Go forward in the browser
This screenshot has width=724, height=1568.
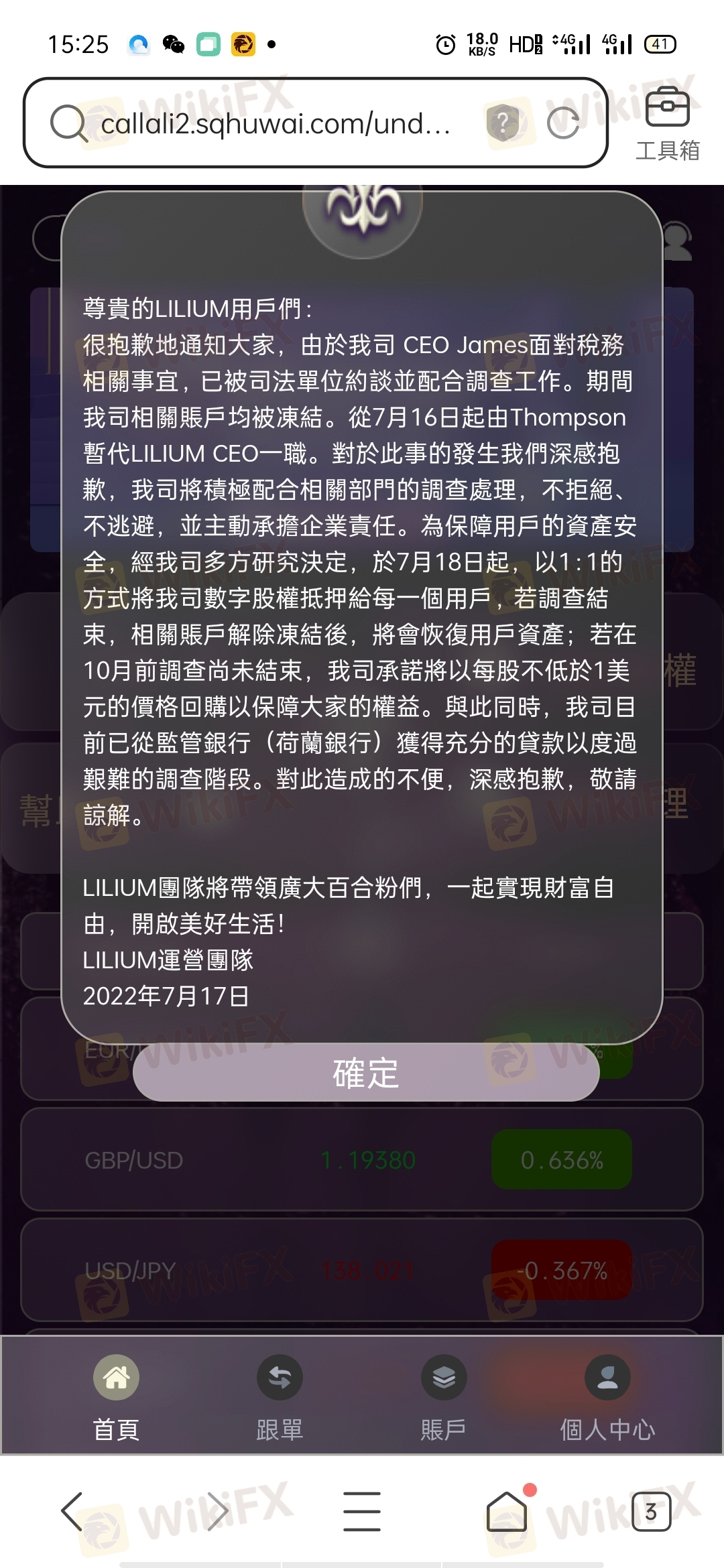coord(217,1512)
